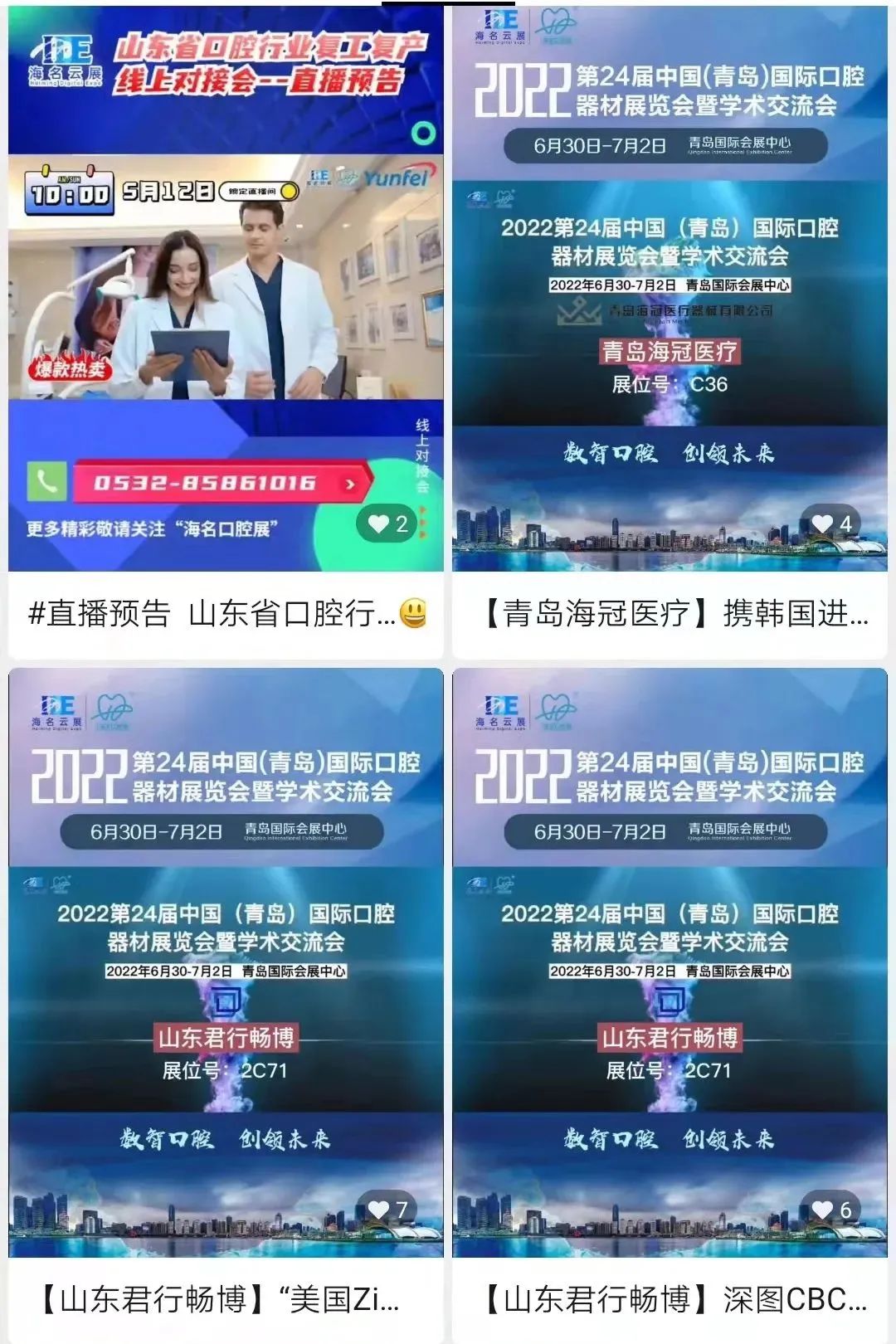Open the 直播预告 山东省口腔行 video card
Viewport: 896px width, 1344px height.
226,332
